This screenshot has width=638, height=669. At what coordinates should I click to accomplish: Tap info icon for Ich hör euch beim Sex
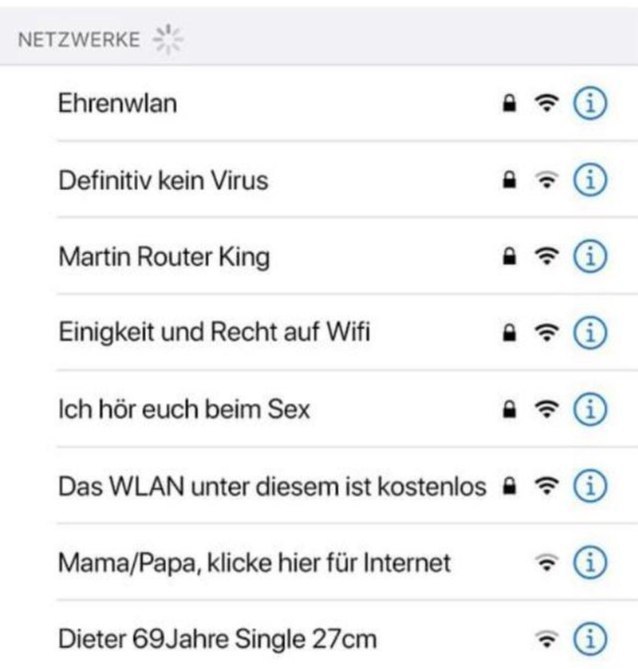pos(592,409)
